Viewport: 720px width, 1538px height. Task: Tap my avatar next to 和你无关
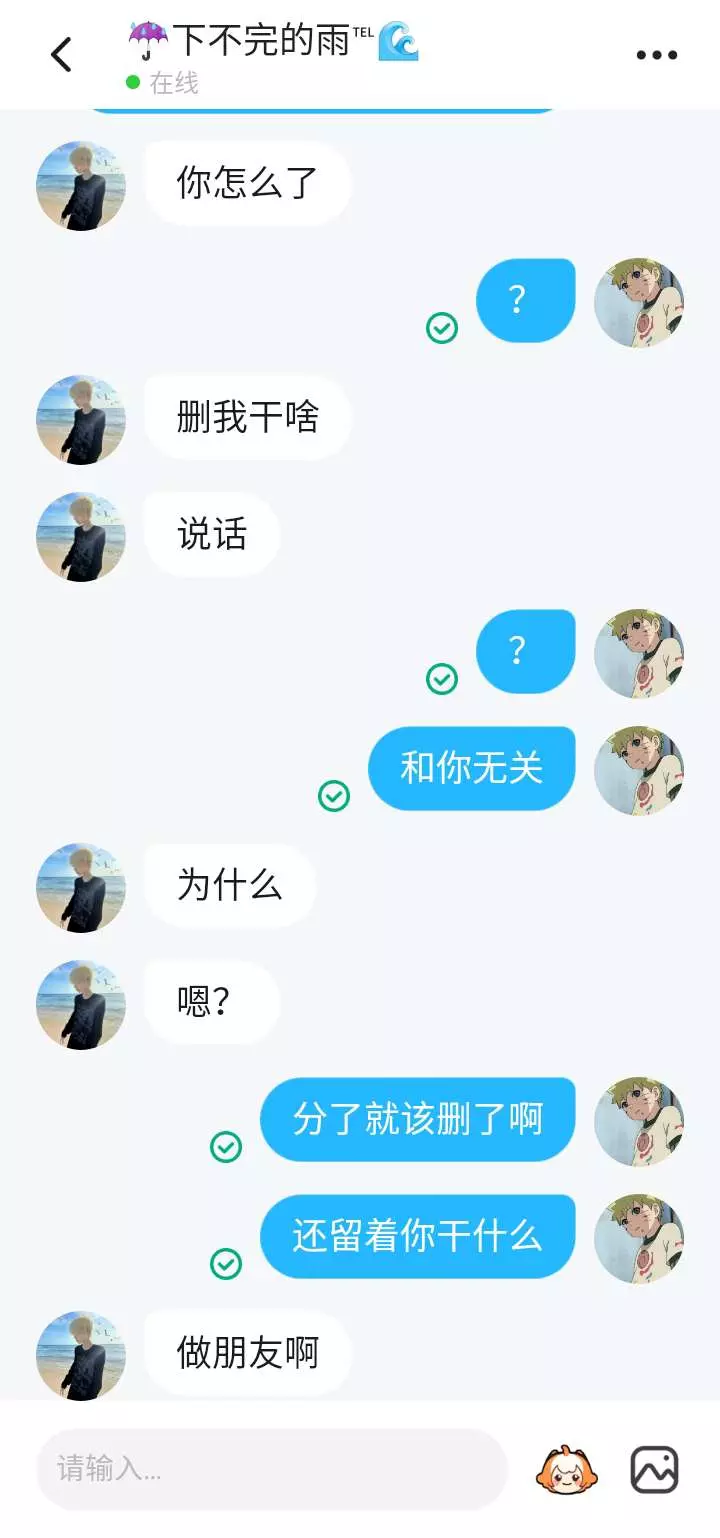coord(639,771)
